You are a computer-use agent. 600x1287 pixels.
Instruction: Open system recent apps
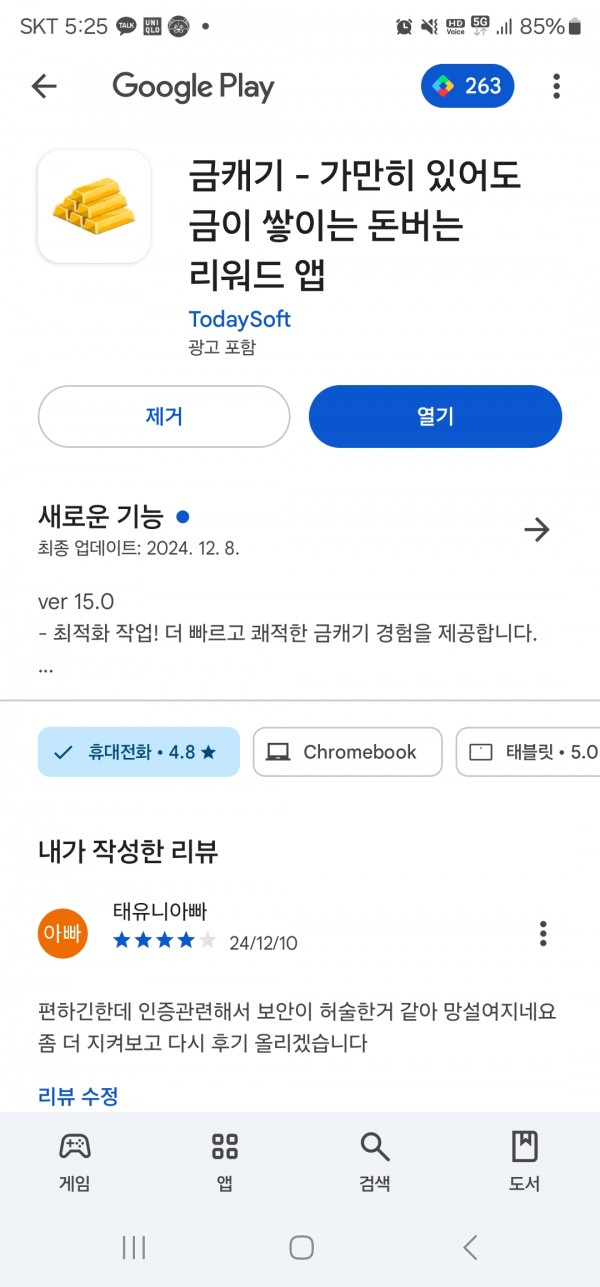(133, 1246)
